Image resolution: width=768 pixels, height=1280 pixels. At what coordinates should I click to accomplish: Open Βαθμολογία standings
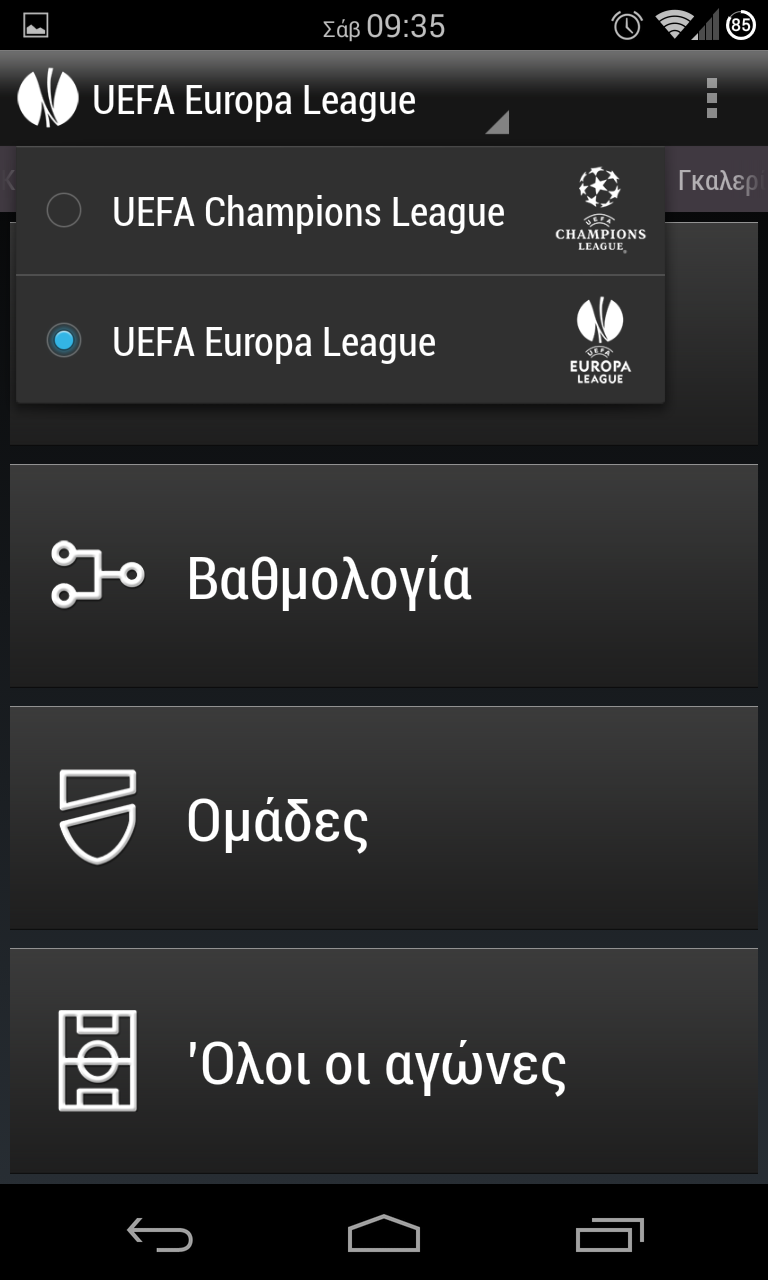384,576
